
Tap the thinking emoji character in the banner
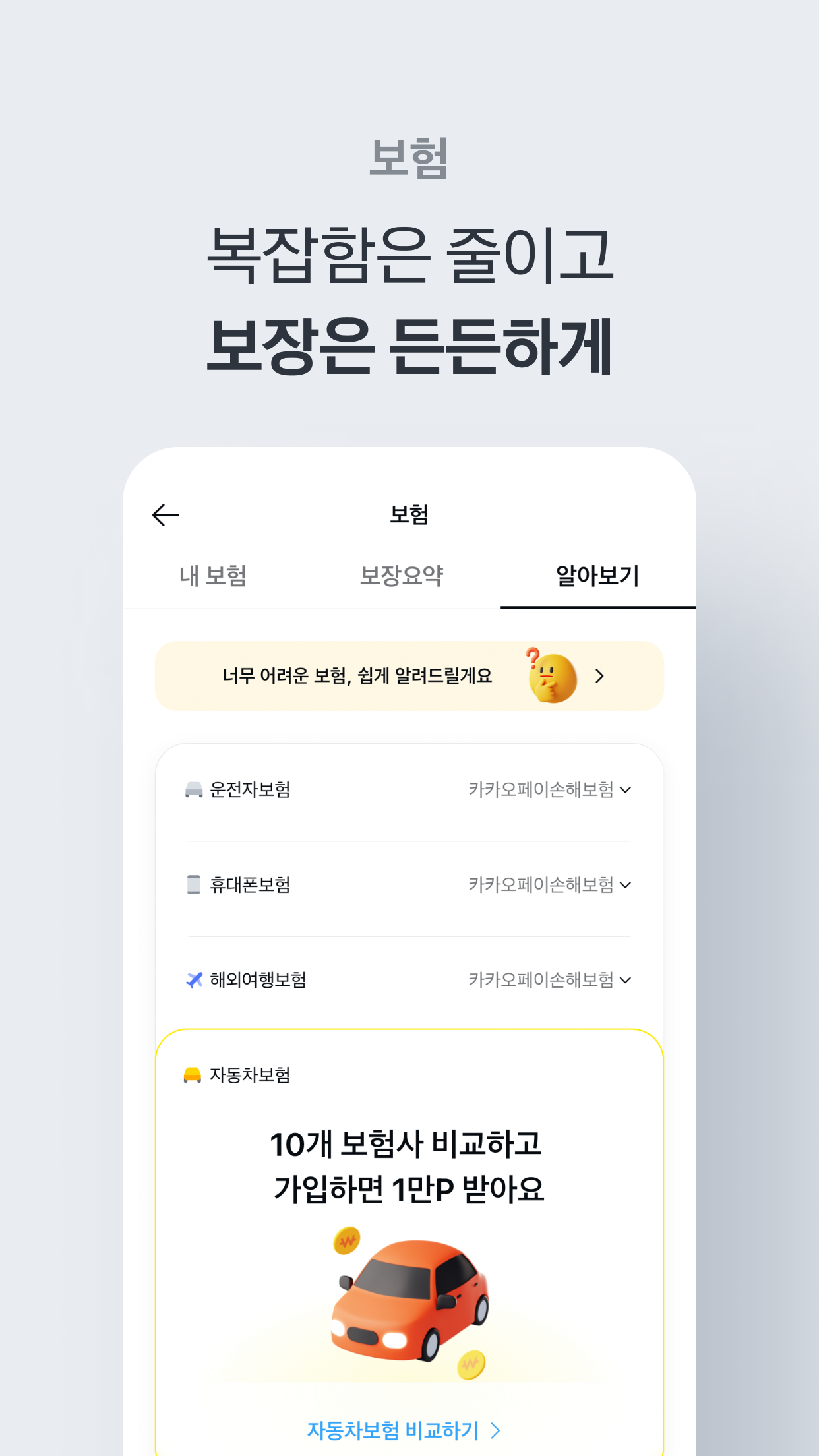point(551,675)
